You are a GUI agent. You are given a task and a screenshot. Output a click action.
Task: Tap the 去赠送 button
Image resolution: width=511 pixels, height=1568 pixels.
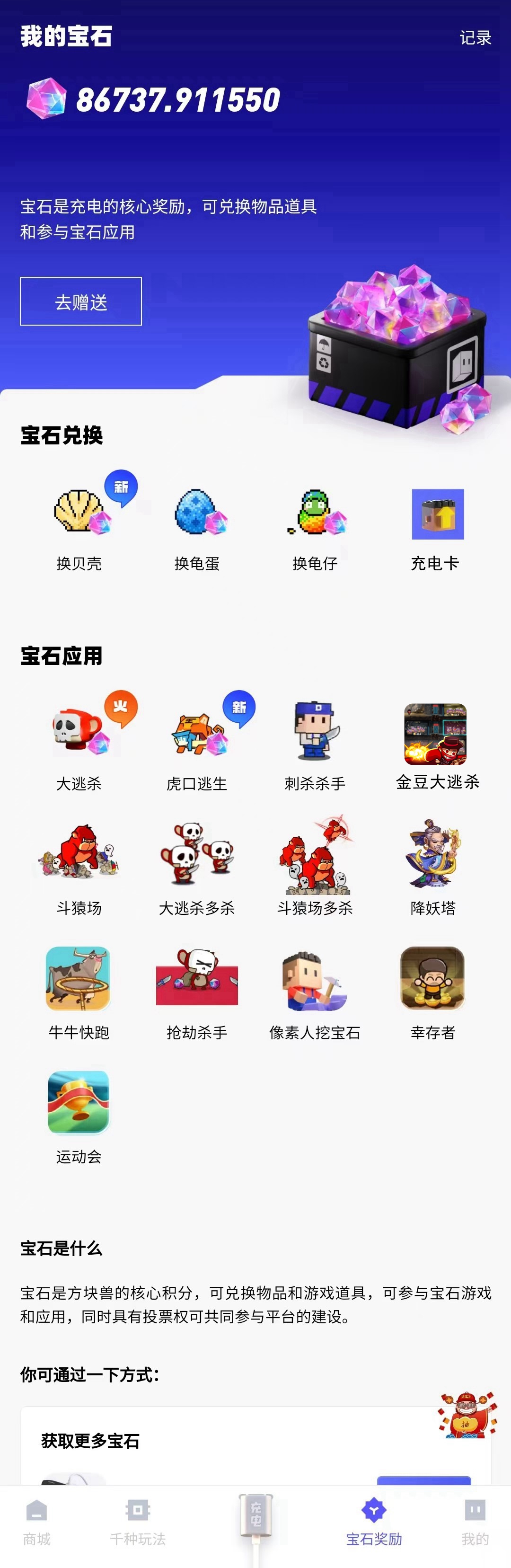(81, 301)
